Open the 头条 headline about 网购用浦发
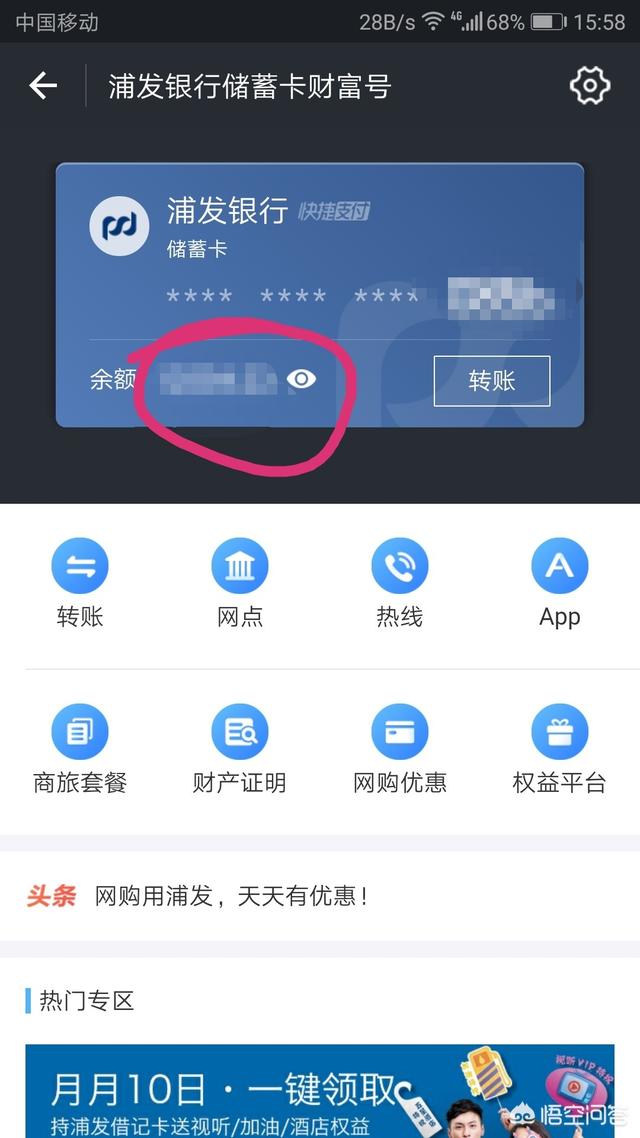640x1138 pixels. 232,896
